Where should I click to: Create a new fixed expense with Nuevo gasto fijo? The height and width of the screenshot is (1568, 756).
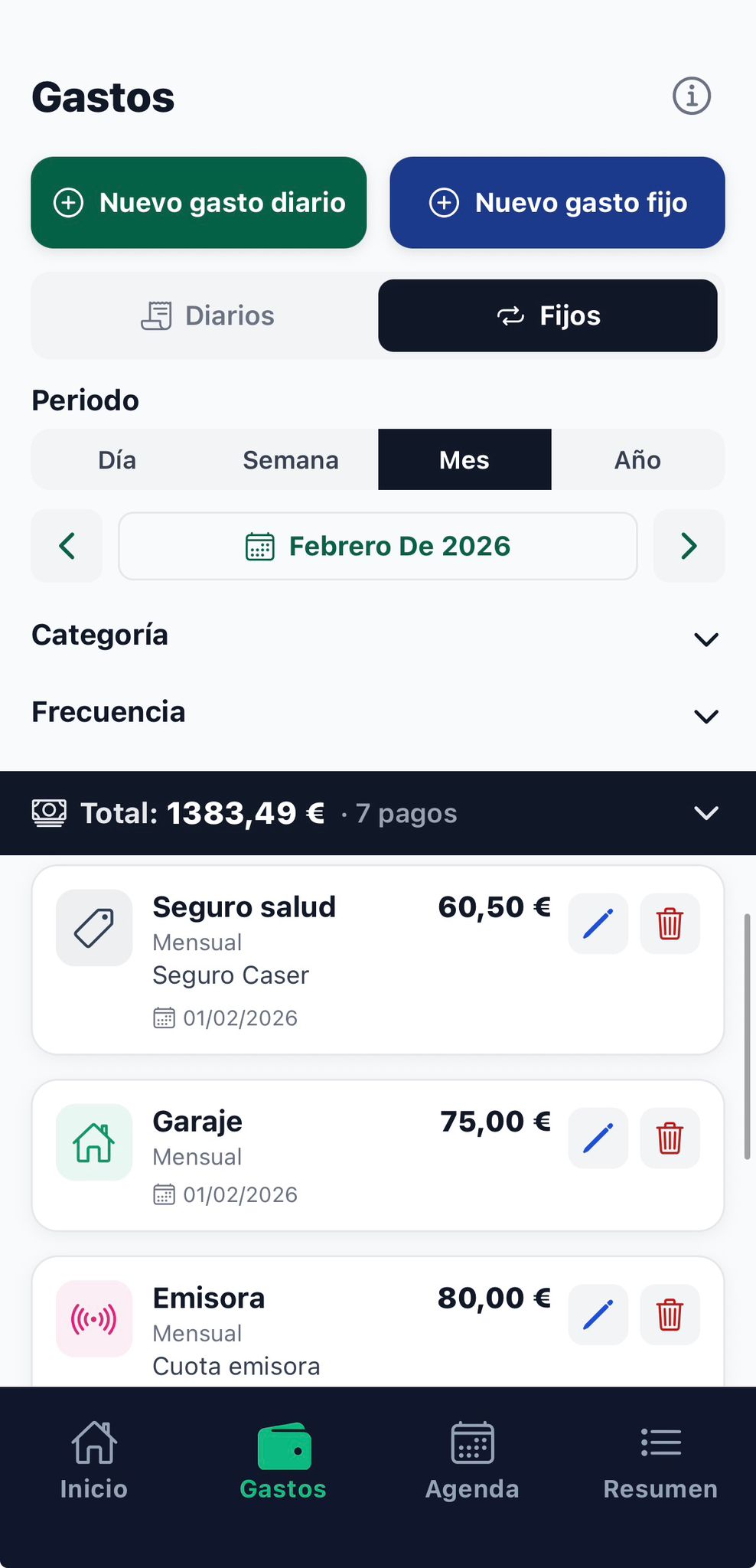tap(557, 202)
